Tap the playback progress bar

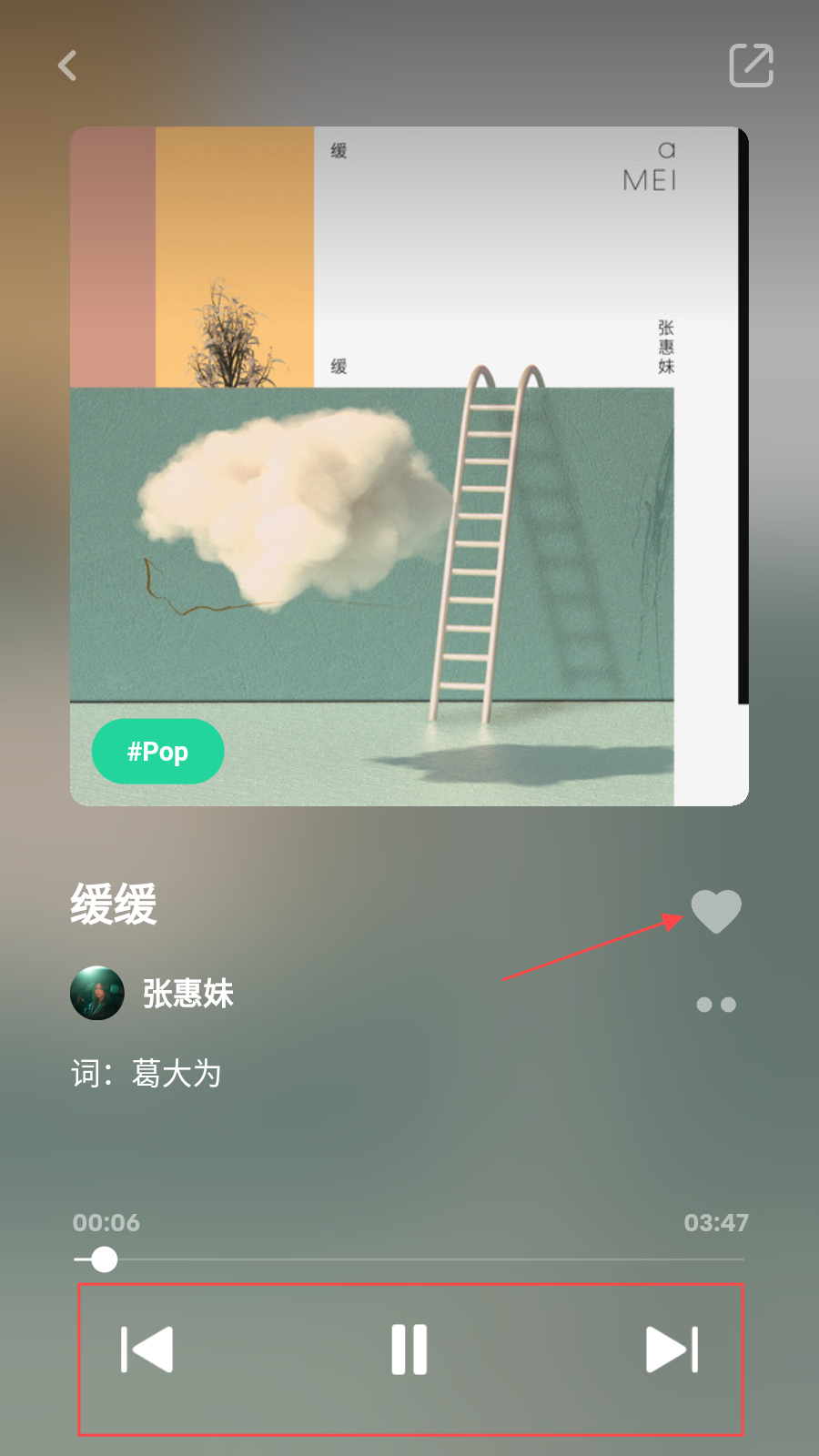point(409,1259)
